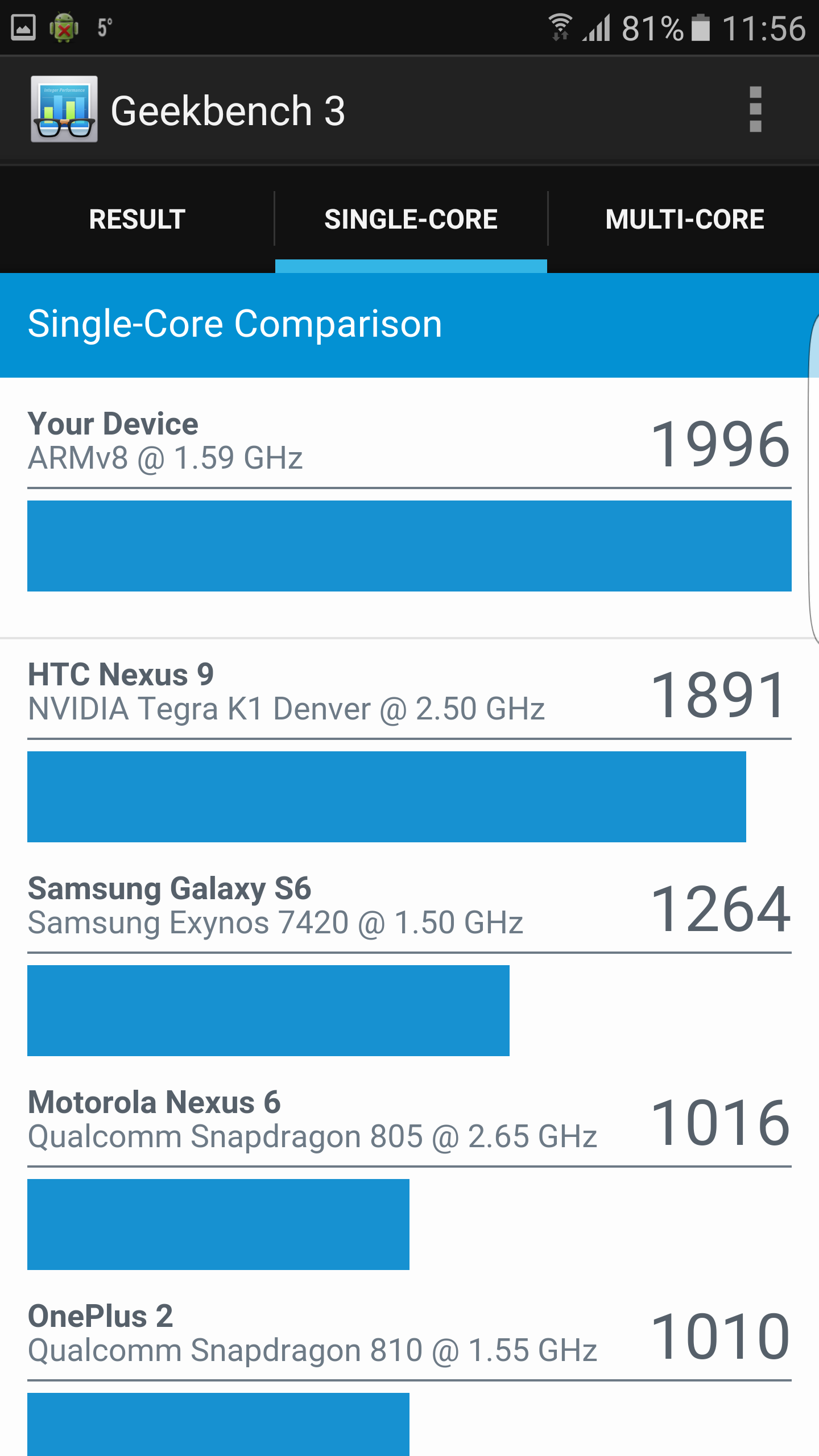Select the Single-Core tab
819x1456 pixels.
click(411, 220)
